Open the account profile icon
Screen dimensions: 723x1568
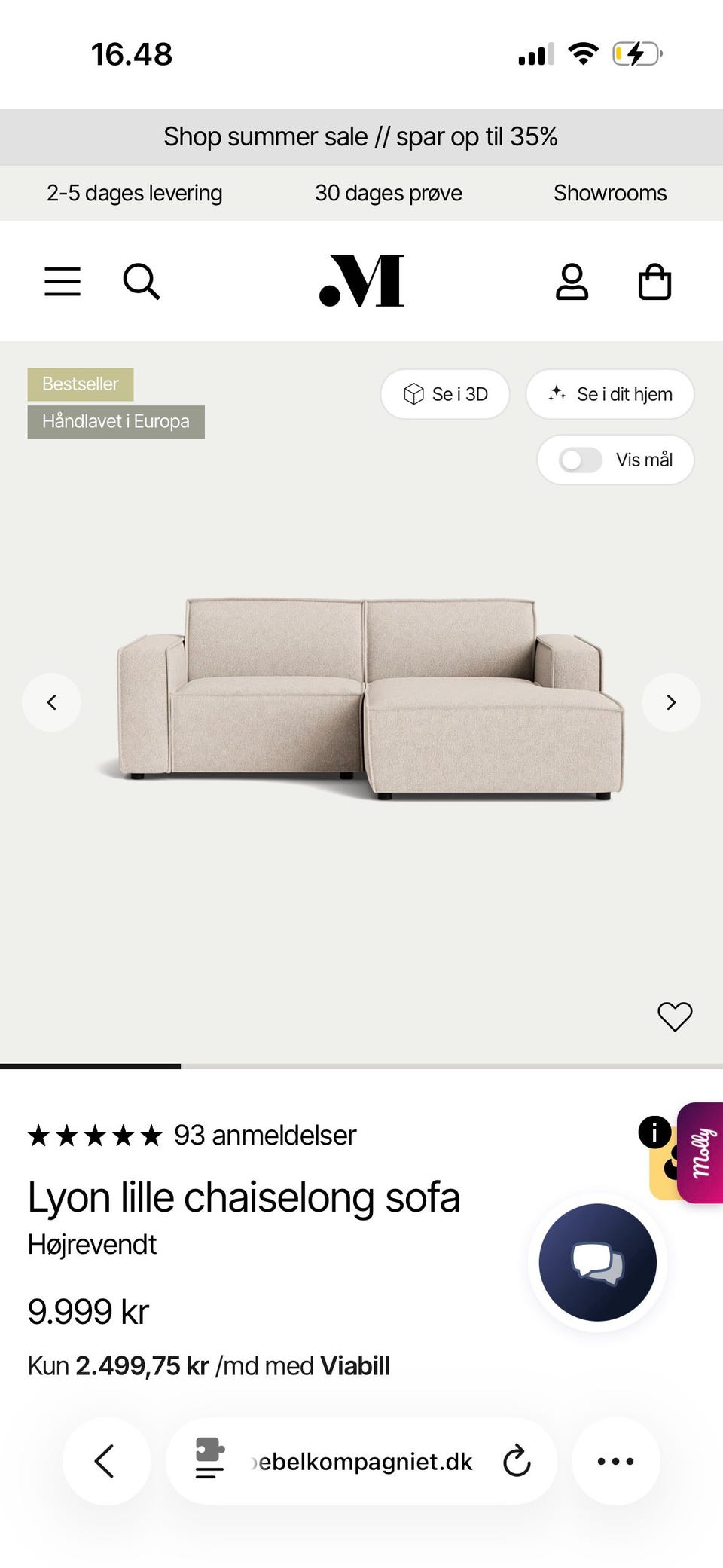click(572, 282)
